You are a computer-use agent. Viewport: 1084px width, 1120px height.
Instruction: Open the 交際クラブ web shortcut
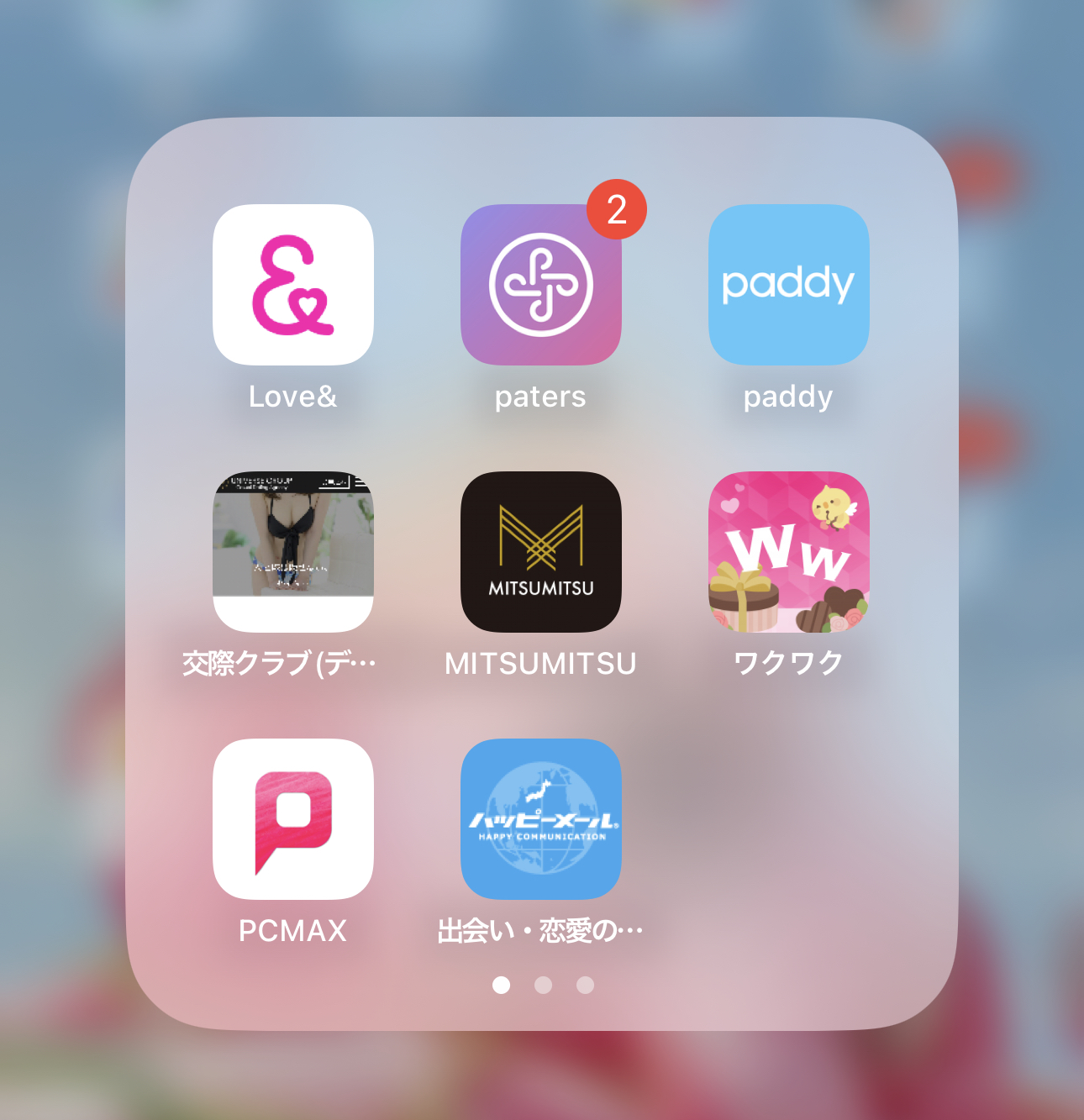click(x=292, y=551)
